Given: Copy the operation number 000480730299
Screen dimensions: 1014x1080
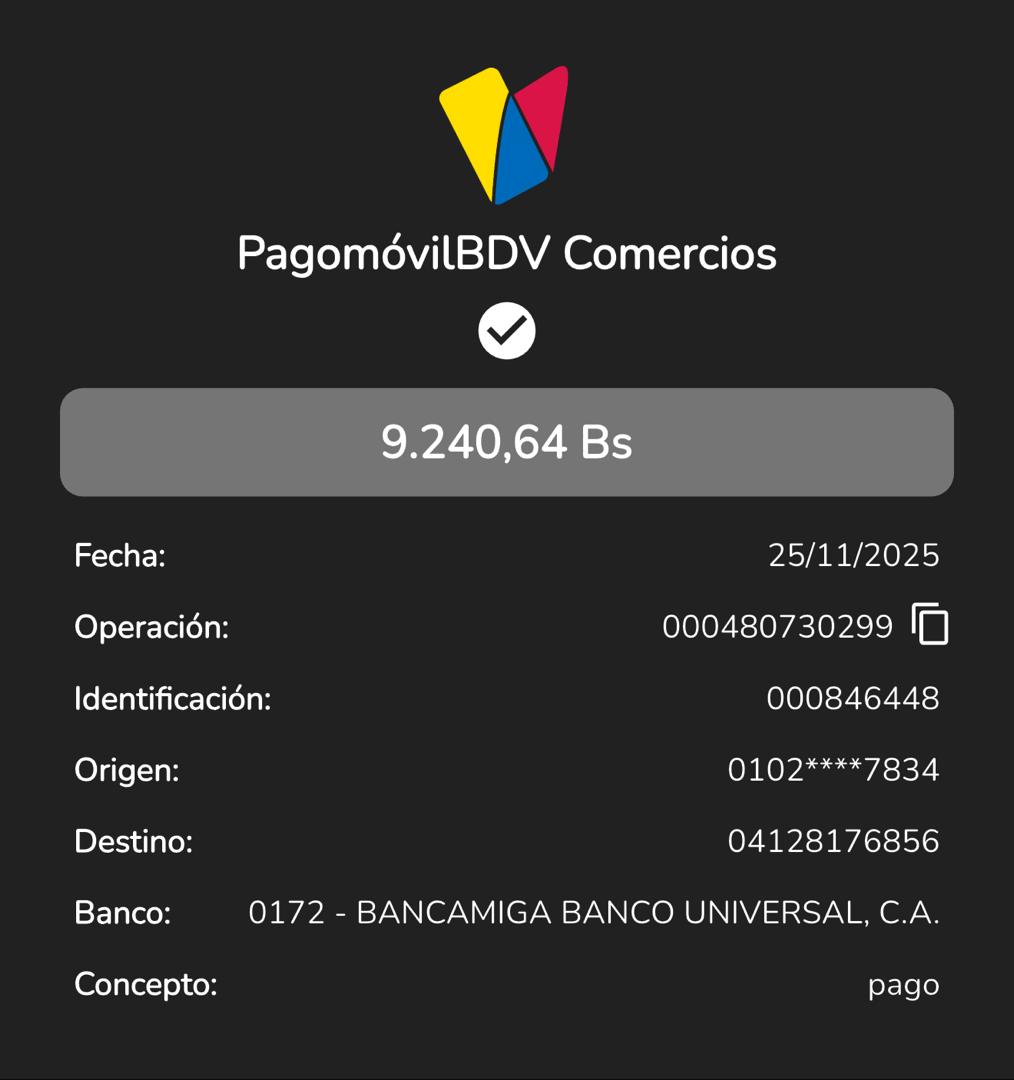Looking at the screenshot, I should [929, 625].
